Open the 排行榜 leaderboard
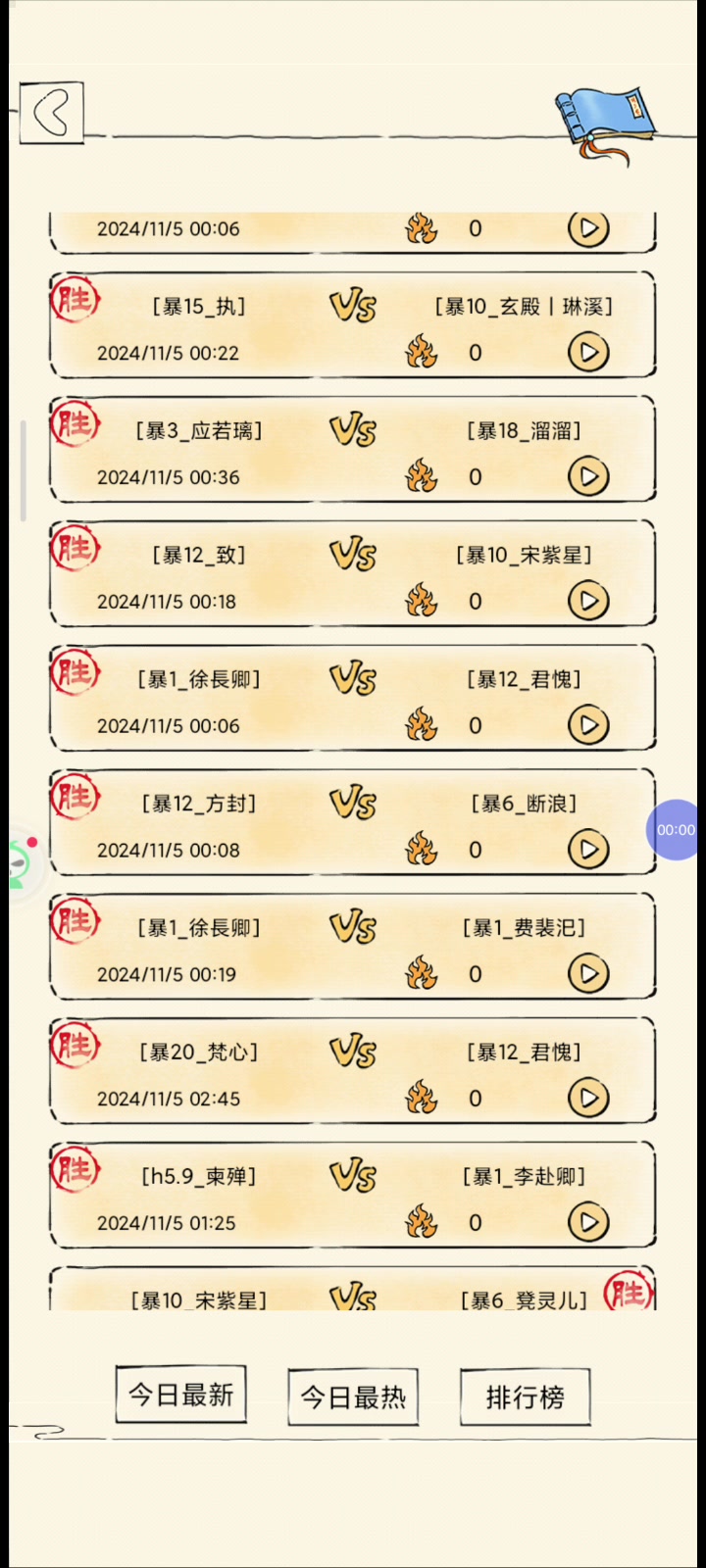 [525, 1396]
